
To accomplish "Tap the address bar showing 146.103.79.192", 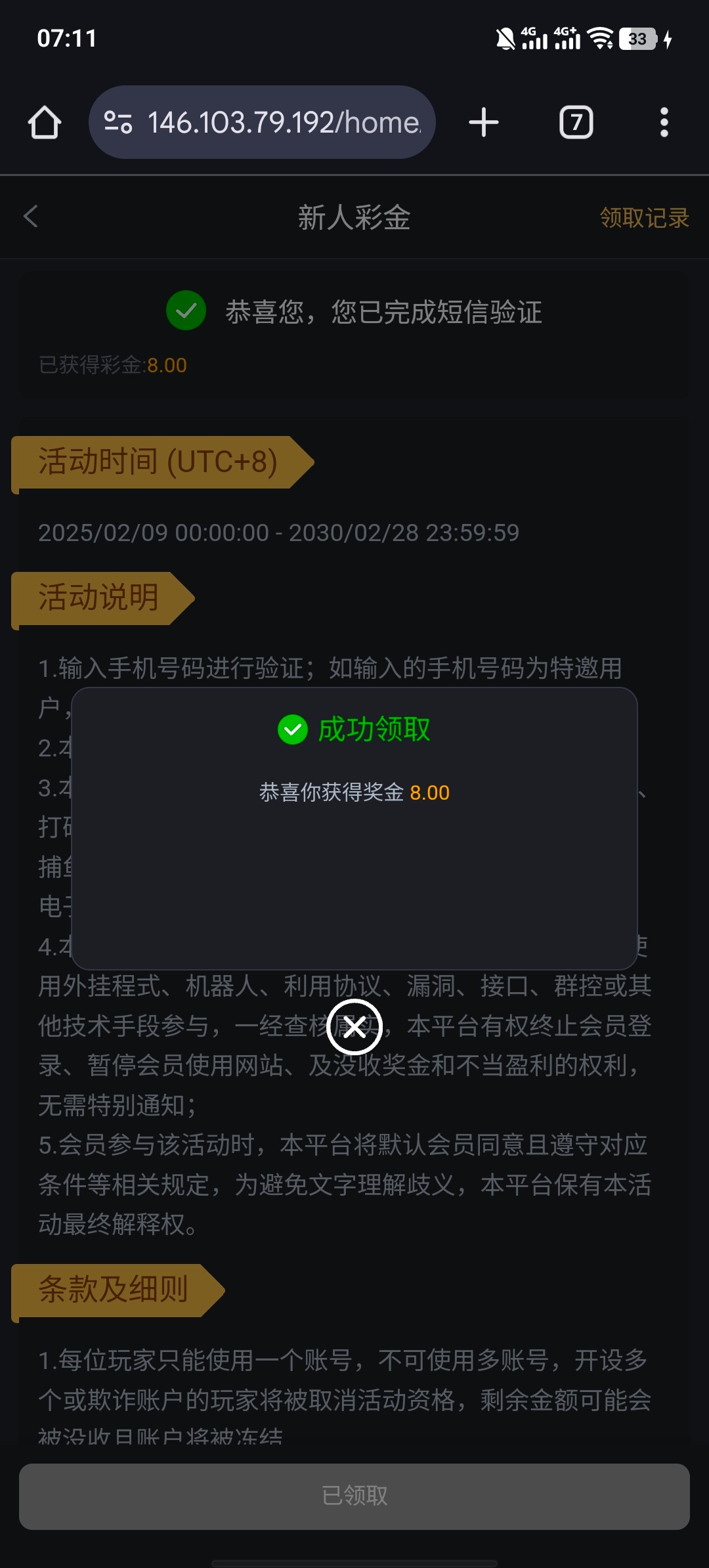I will click(282, 123).
